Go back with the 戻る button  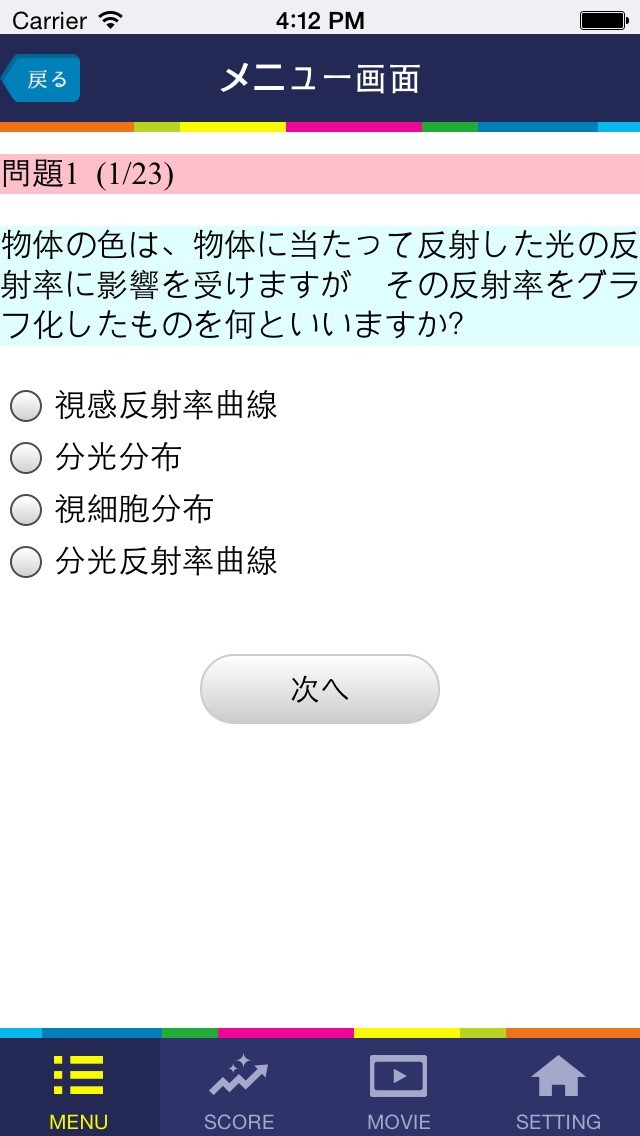point(42,79)
